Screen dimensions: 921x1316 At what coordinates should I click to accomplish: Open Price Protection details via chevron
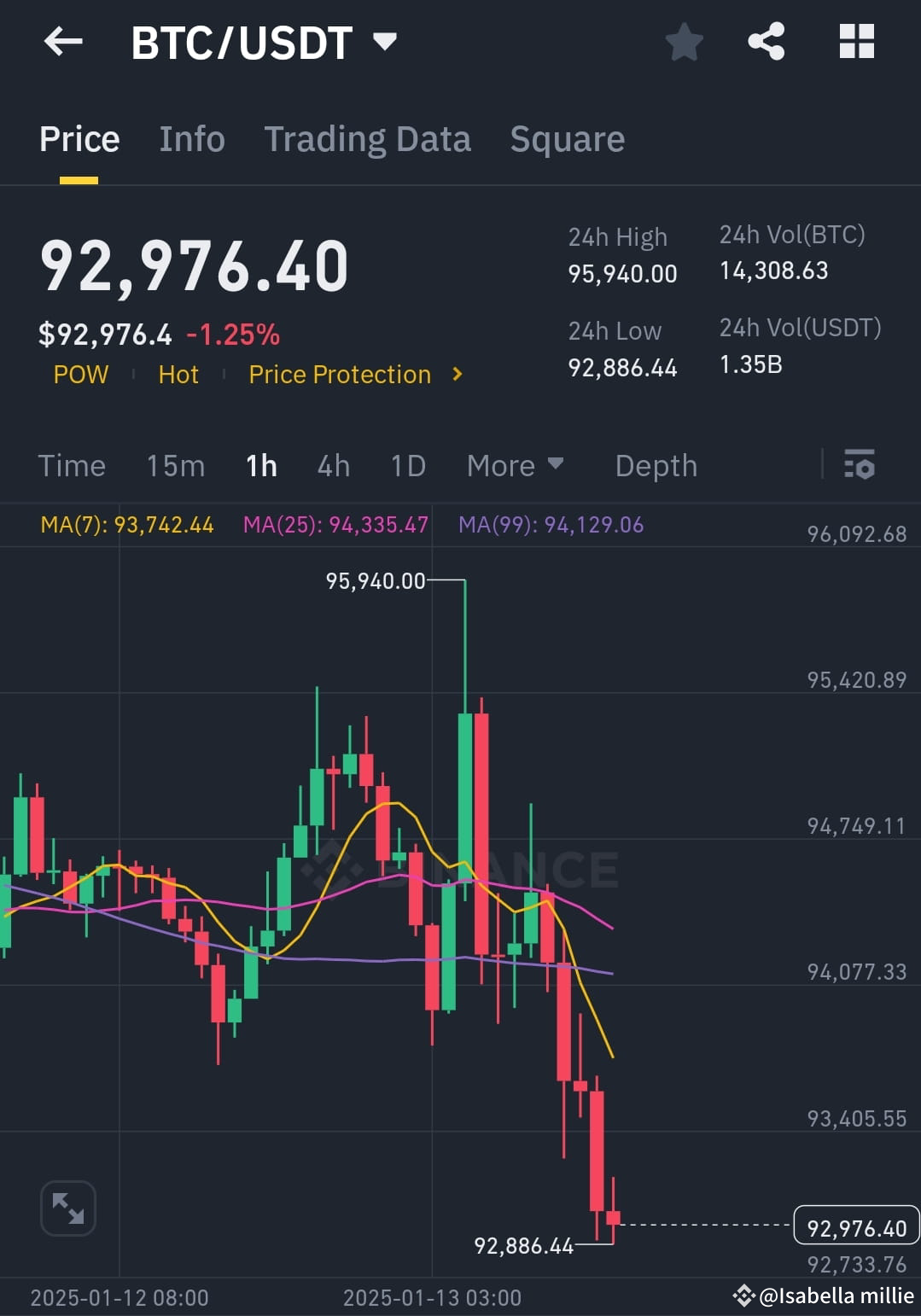click(457, 375)
